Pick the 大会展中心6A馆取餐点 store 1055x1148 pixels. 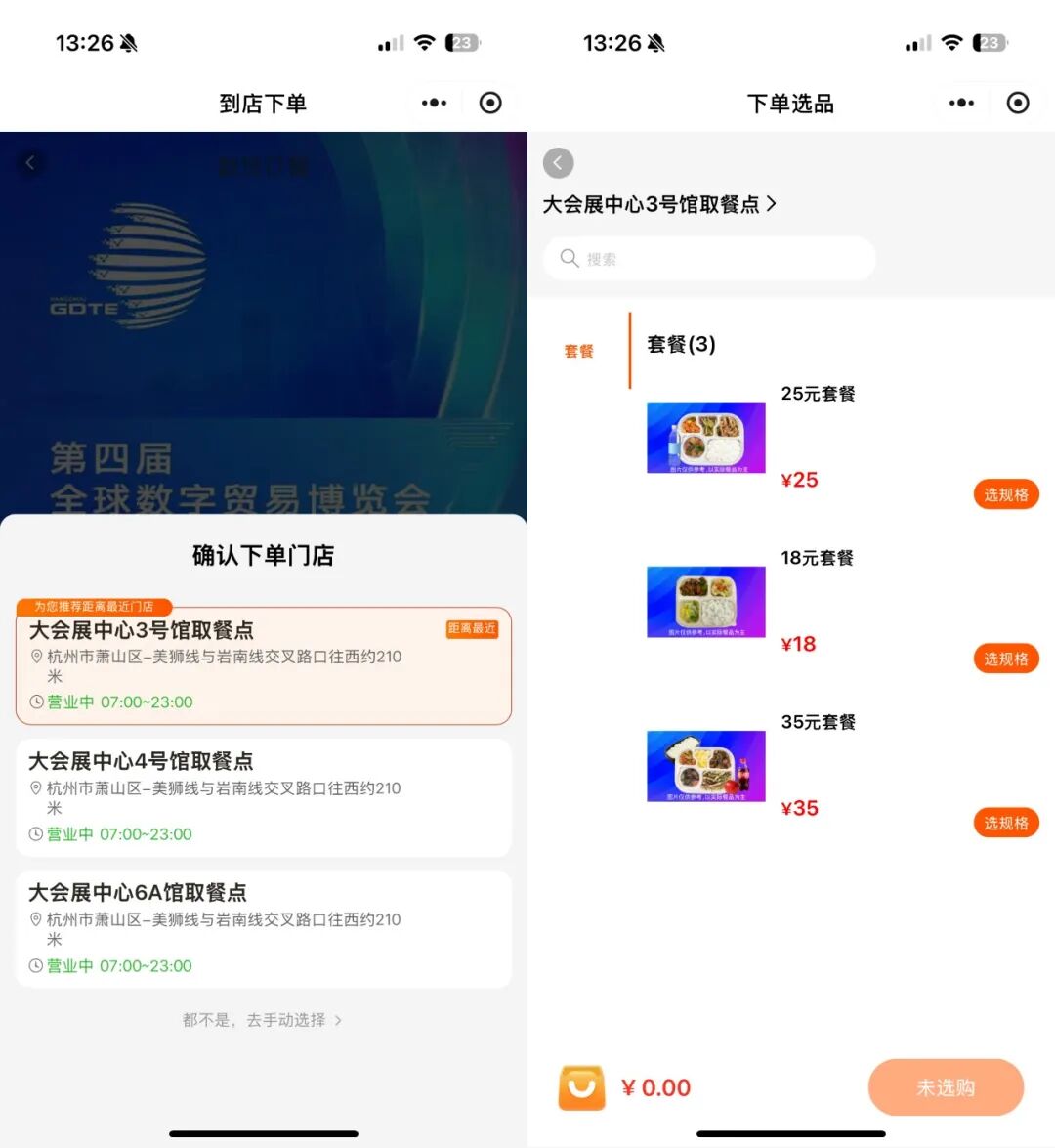point(263,928)
